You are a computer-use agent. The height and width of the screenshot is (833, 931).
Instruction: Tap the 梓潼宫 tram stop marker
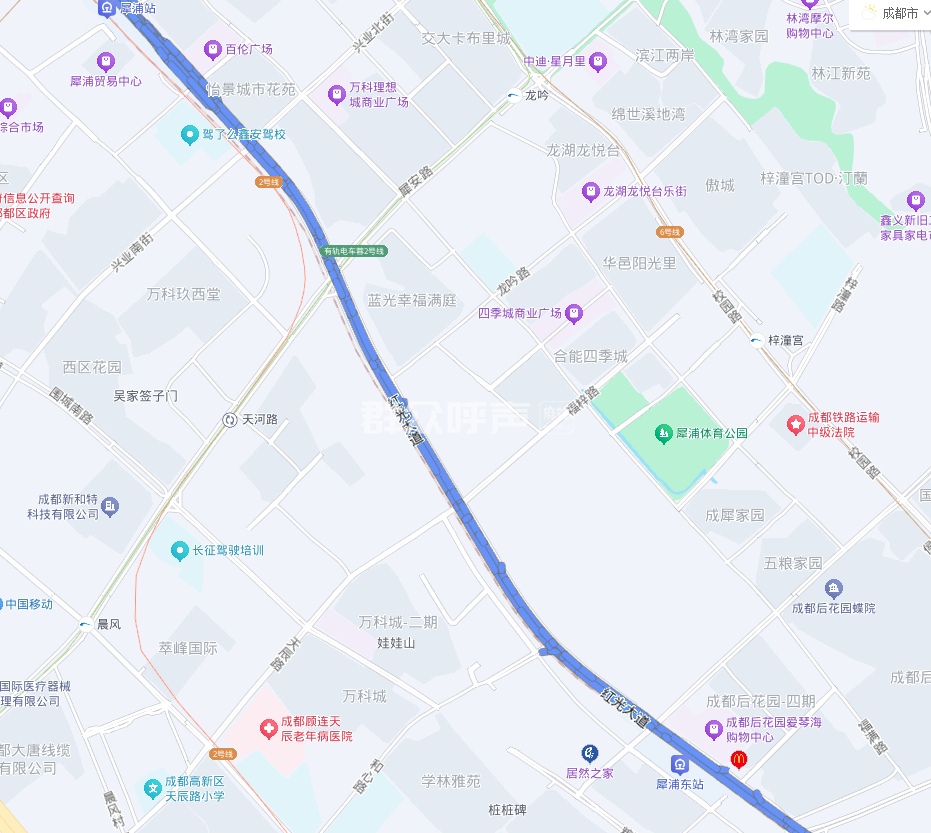(x=757, y=341)
